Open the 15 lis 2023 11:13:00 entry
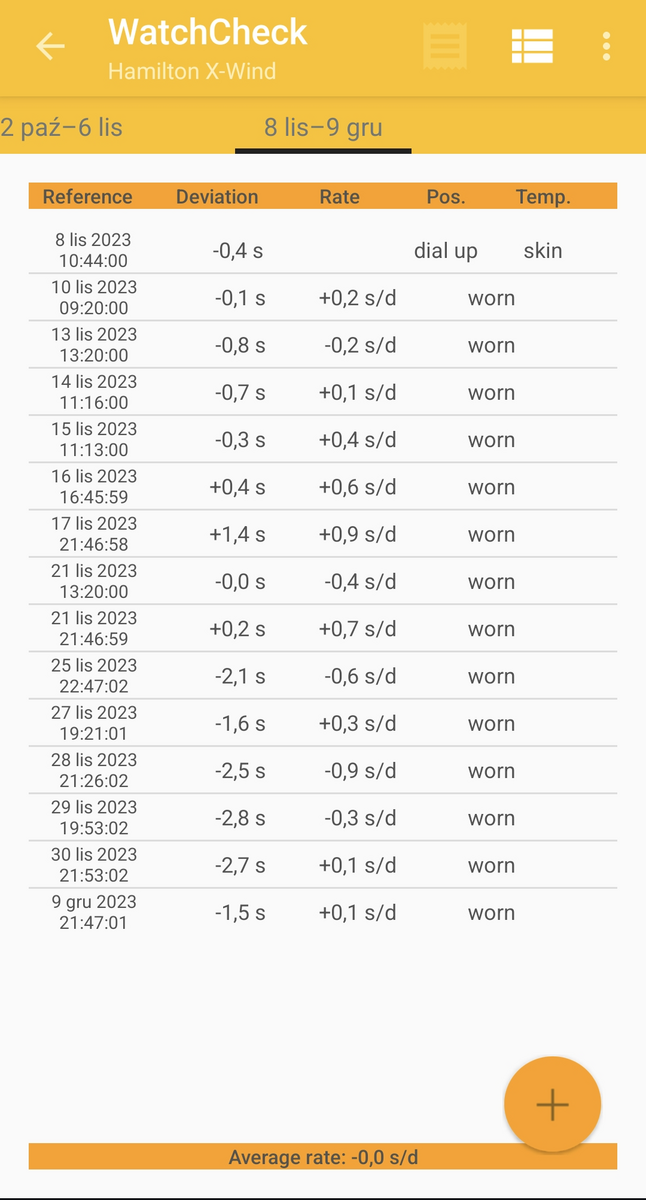Image resolution: width=646 pixels, height=1200 pixels. tap(322, 440)
